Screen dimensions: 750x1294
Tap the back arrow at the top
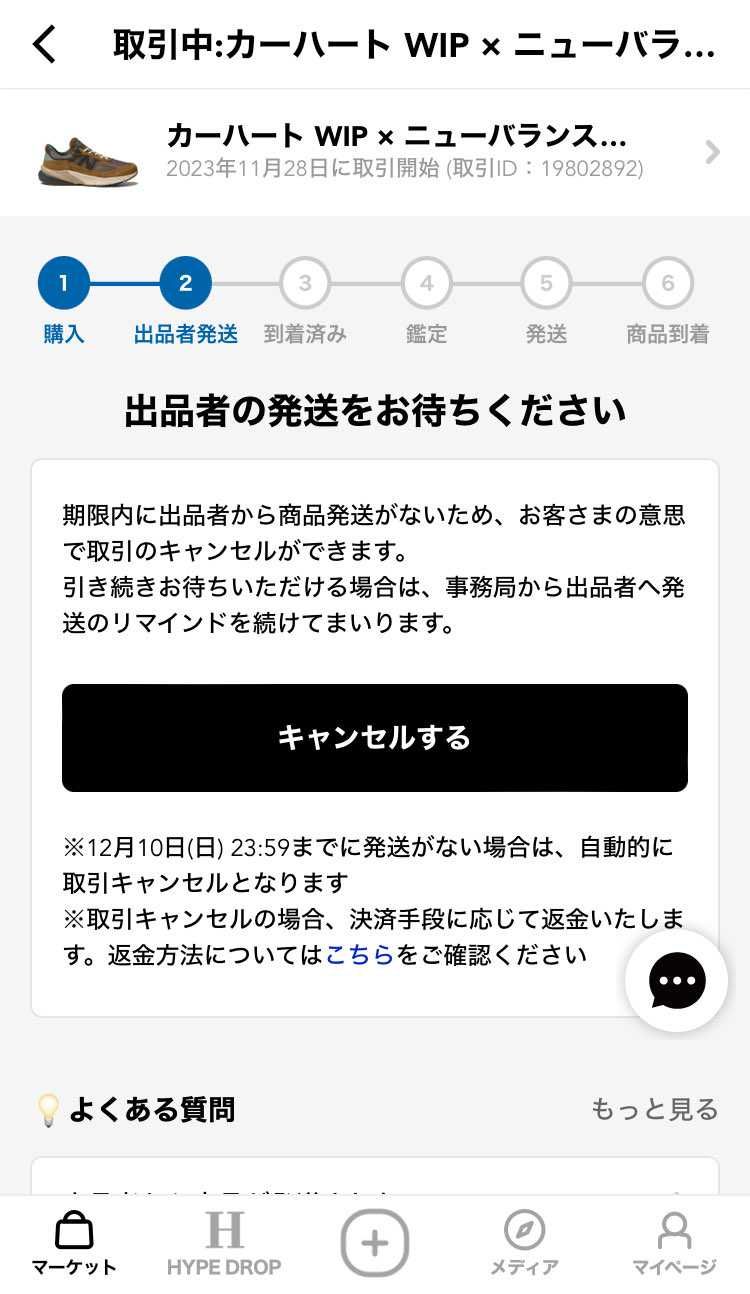40,42
